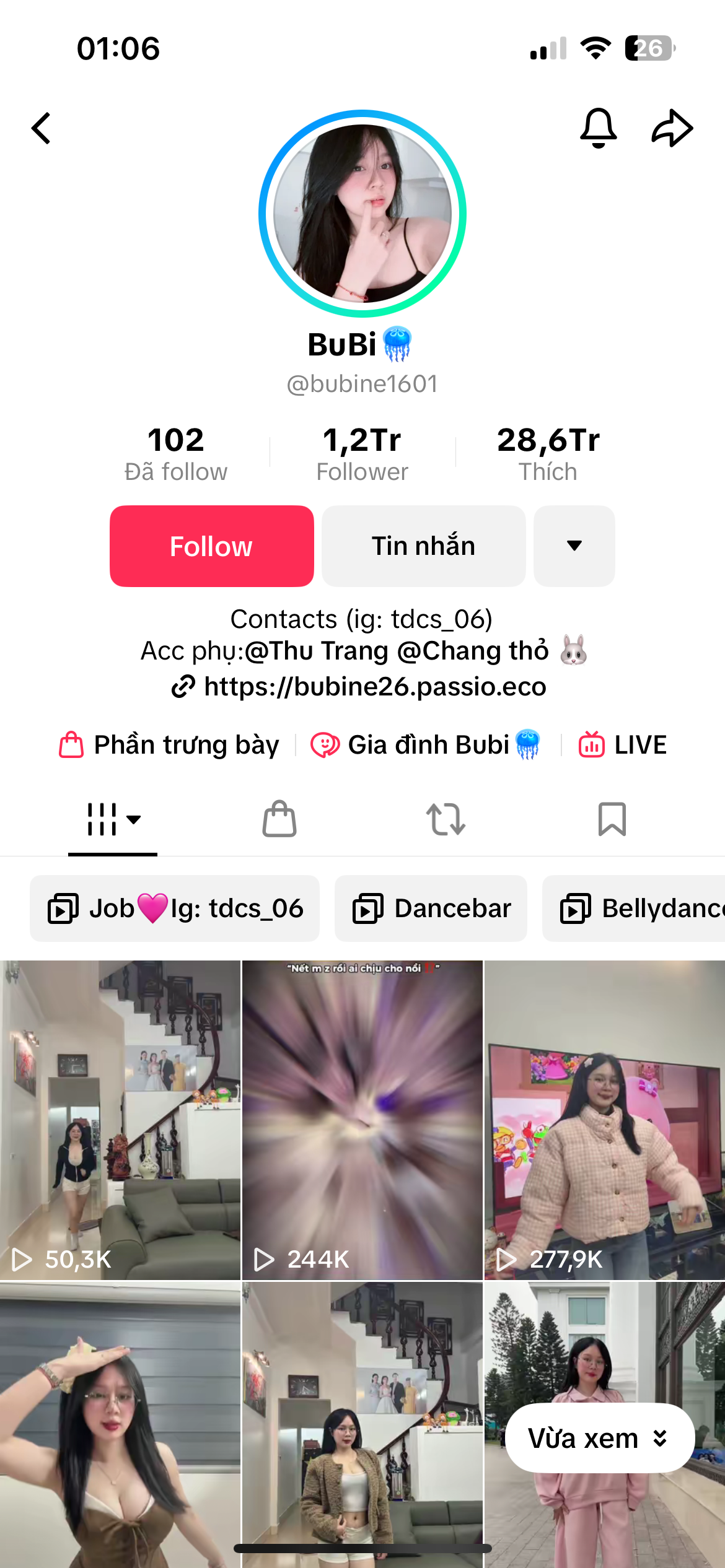Image resolution: width=725 pixels, height=1568 pixels.
Task: Switch to the saved bookmarks tab
Action: tap(612, 819)
